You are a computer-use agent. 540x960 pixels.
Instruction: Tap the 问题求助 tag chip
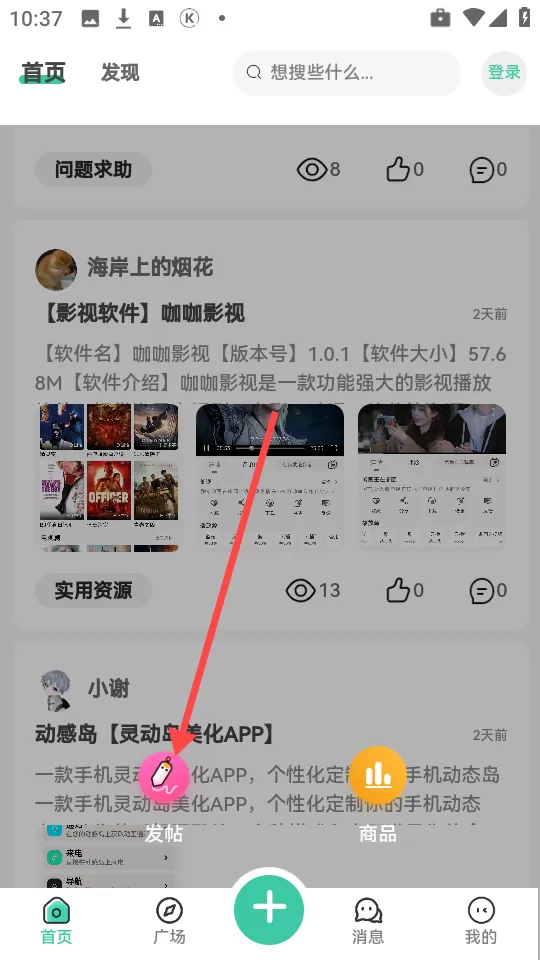point(93,169)
